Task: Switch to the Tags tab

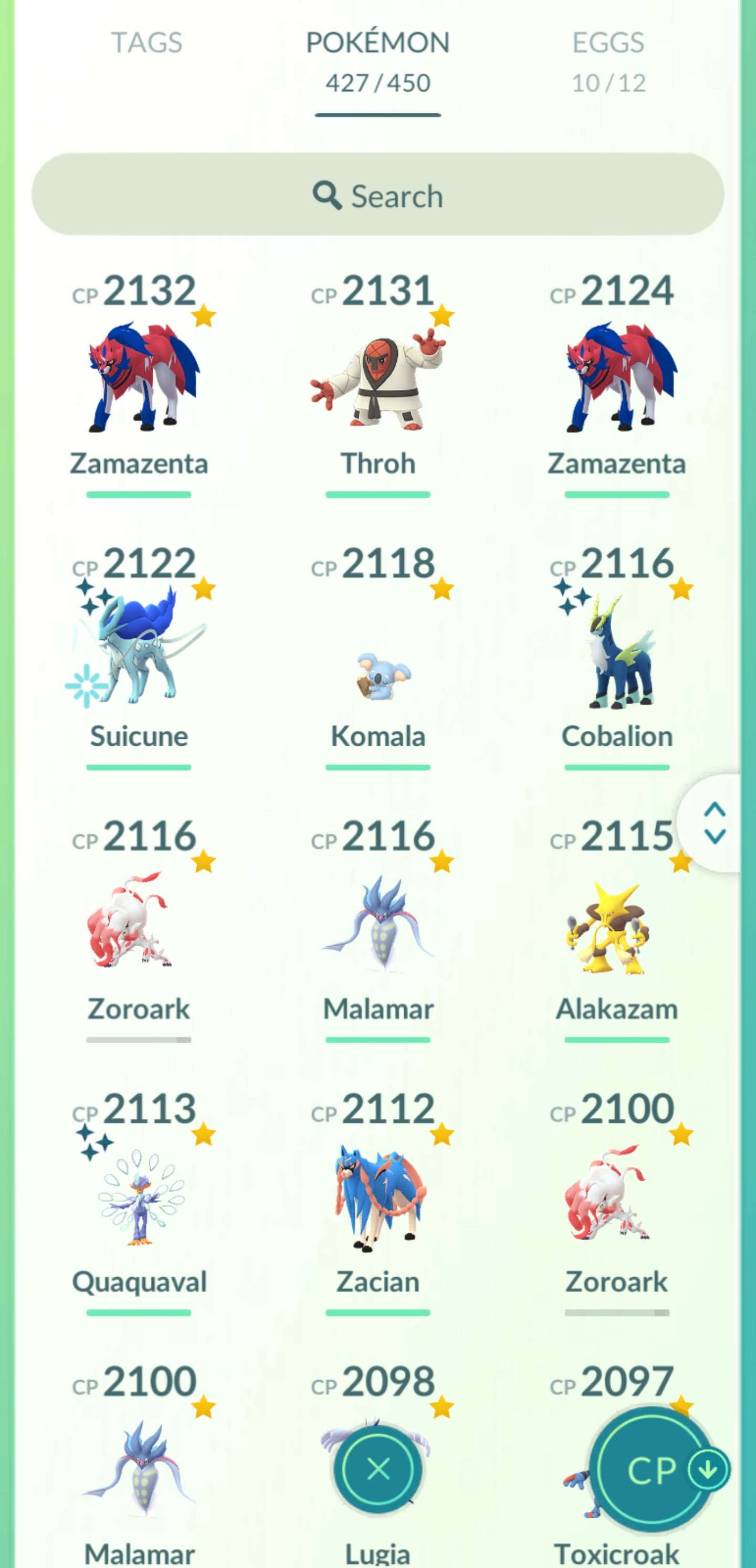Action: point(146,43)
